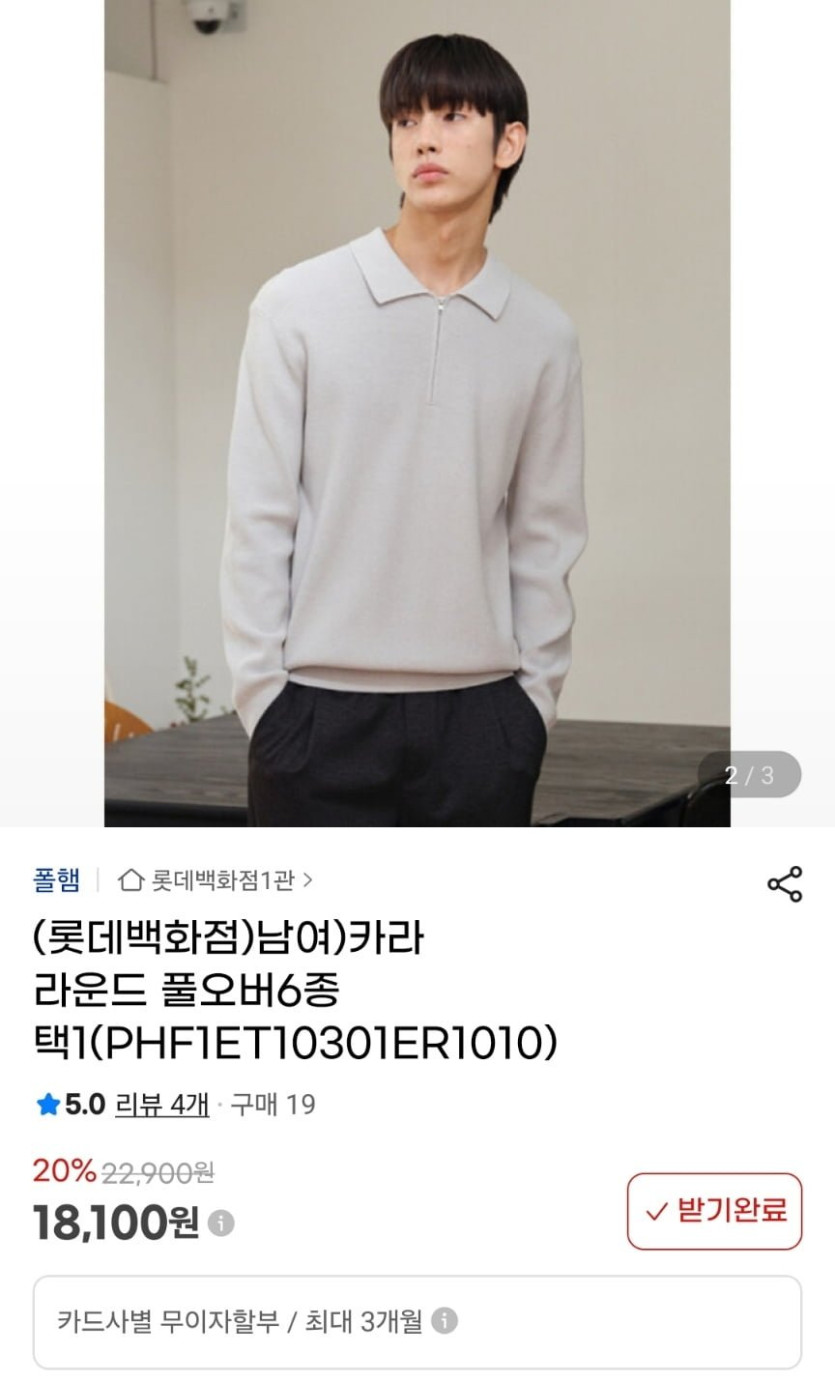835x1382 pixels.
Task: Tap the 받기완료 coupon button
Action: [714, 1211]
